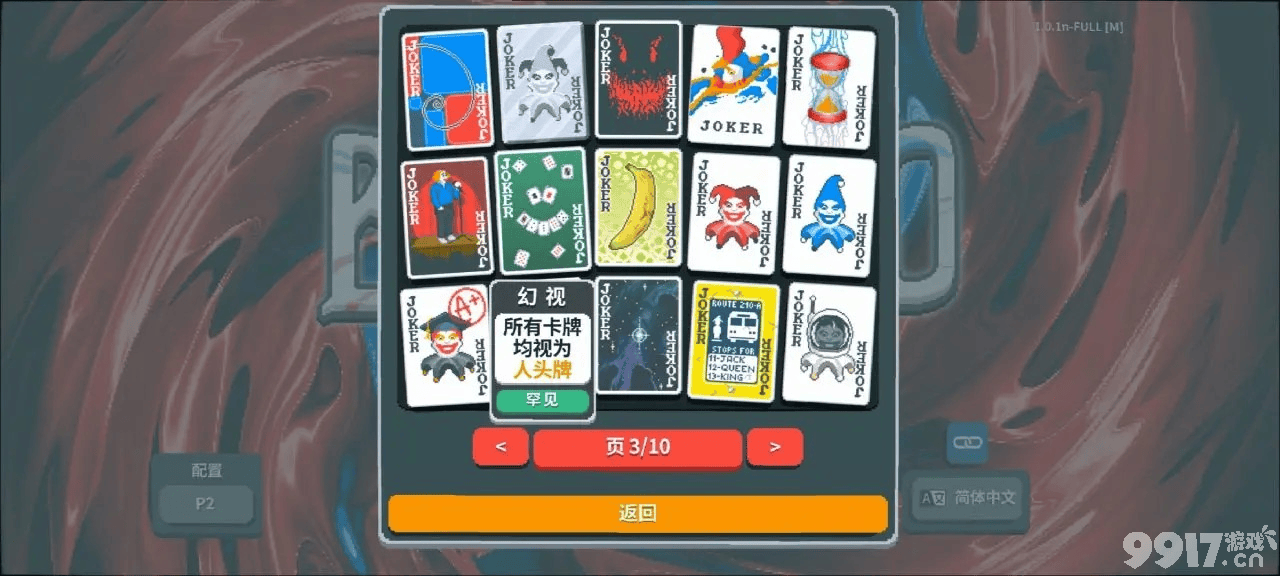Select the starry night sky joker

coord(639,334)
